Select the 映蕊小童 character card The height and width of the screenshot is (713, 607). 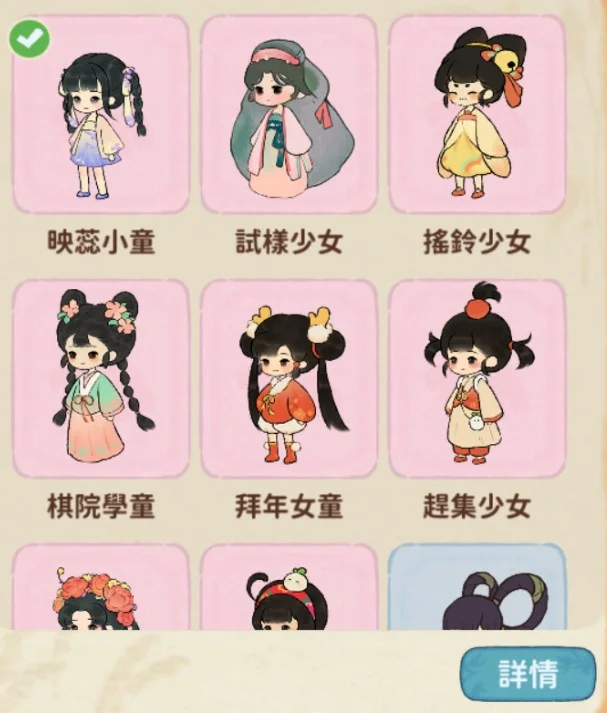[x=100, y=115]
